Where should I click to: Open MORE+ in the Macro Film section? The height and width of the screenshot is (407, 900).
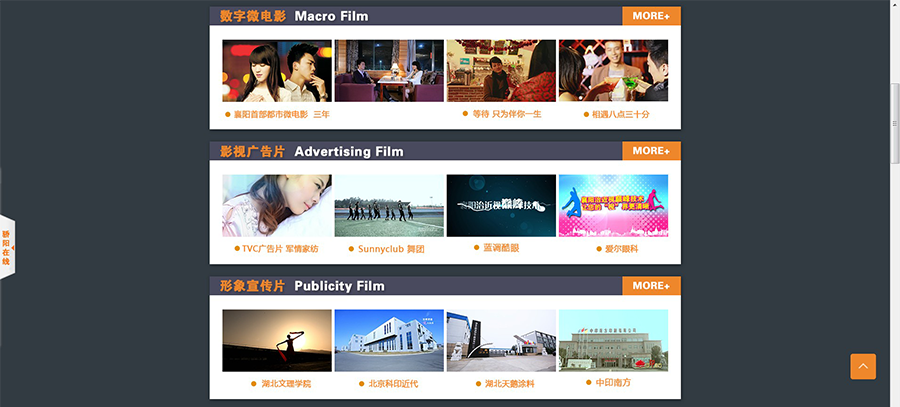[651, 16]
